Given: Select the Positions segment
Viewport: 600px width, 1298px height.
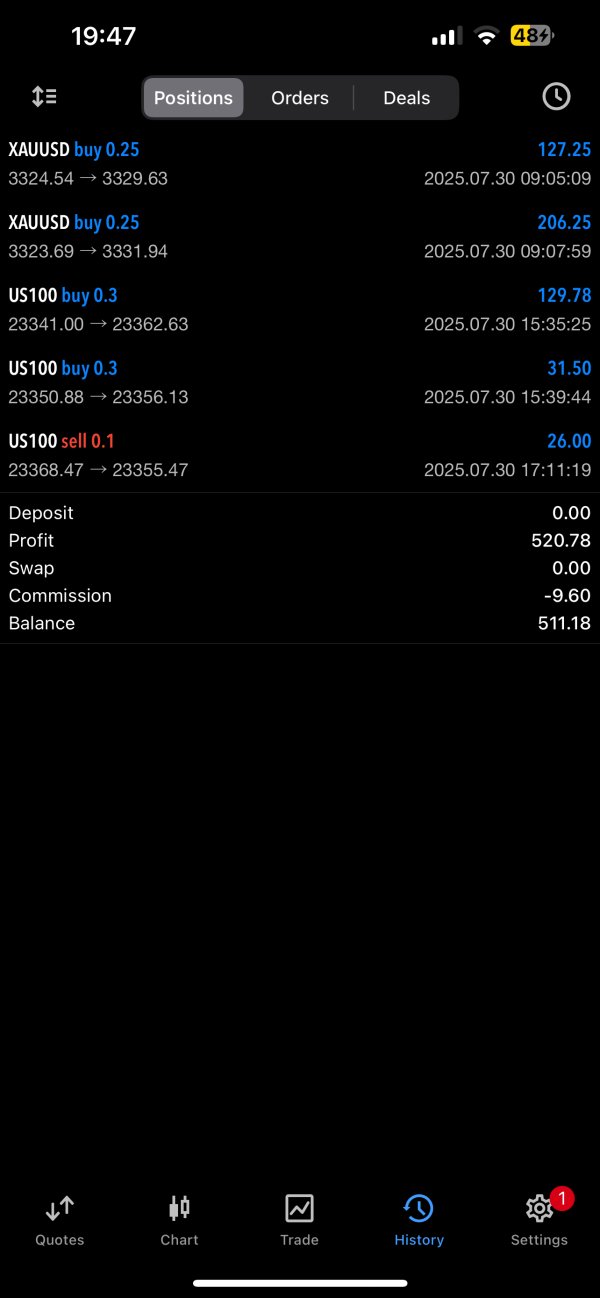Looking at the screenshot, I should pyautogui.click(x=193, y=98).
